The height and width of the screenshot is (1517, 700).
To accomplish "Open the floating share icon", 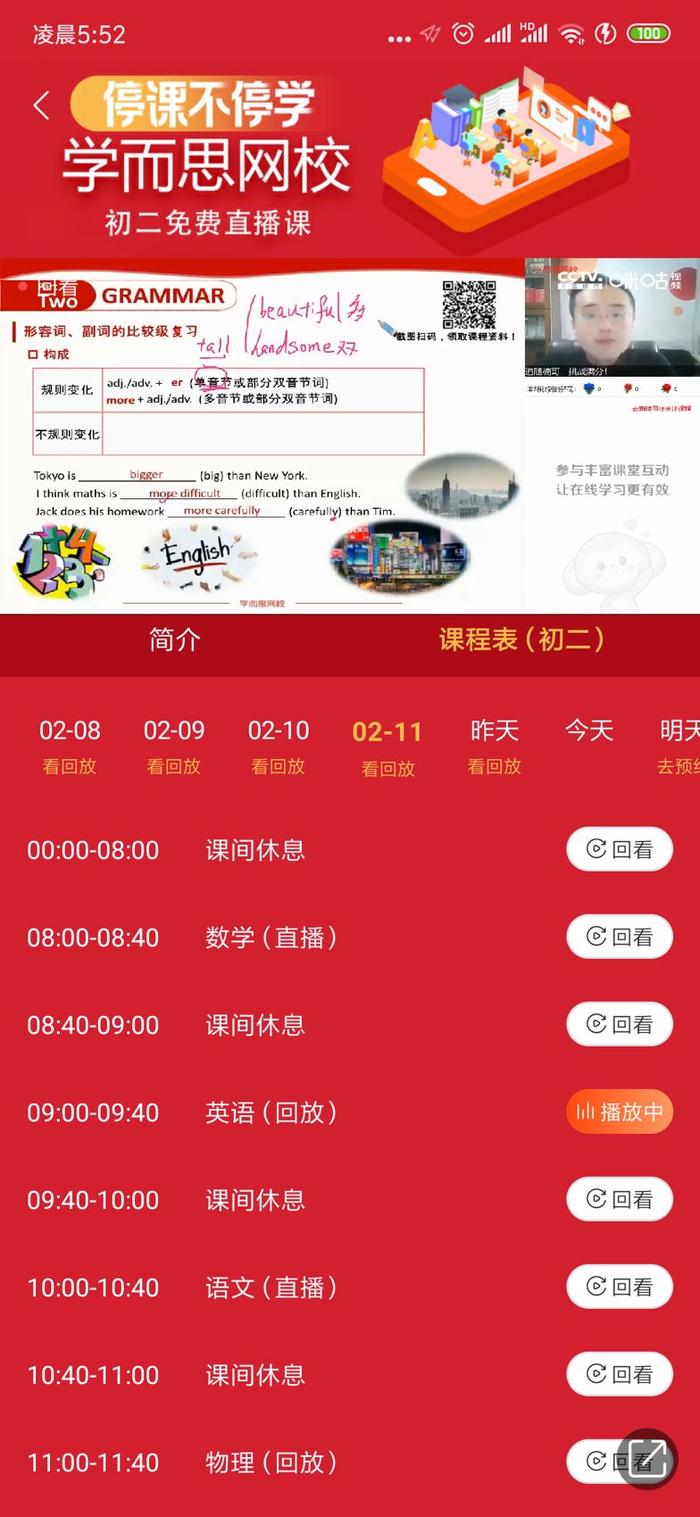I will click(x=648, y=1458).
